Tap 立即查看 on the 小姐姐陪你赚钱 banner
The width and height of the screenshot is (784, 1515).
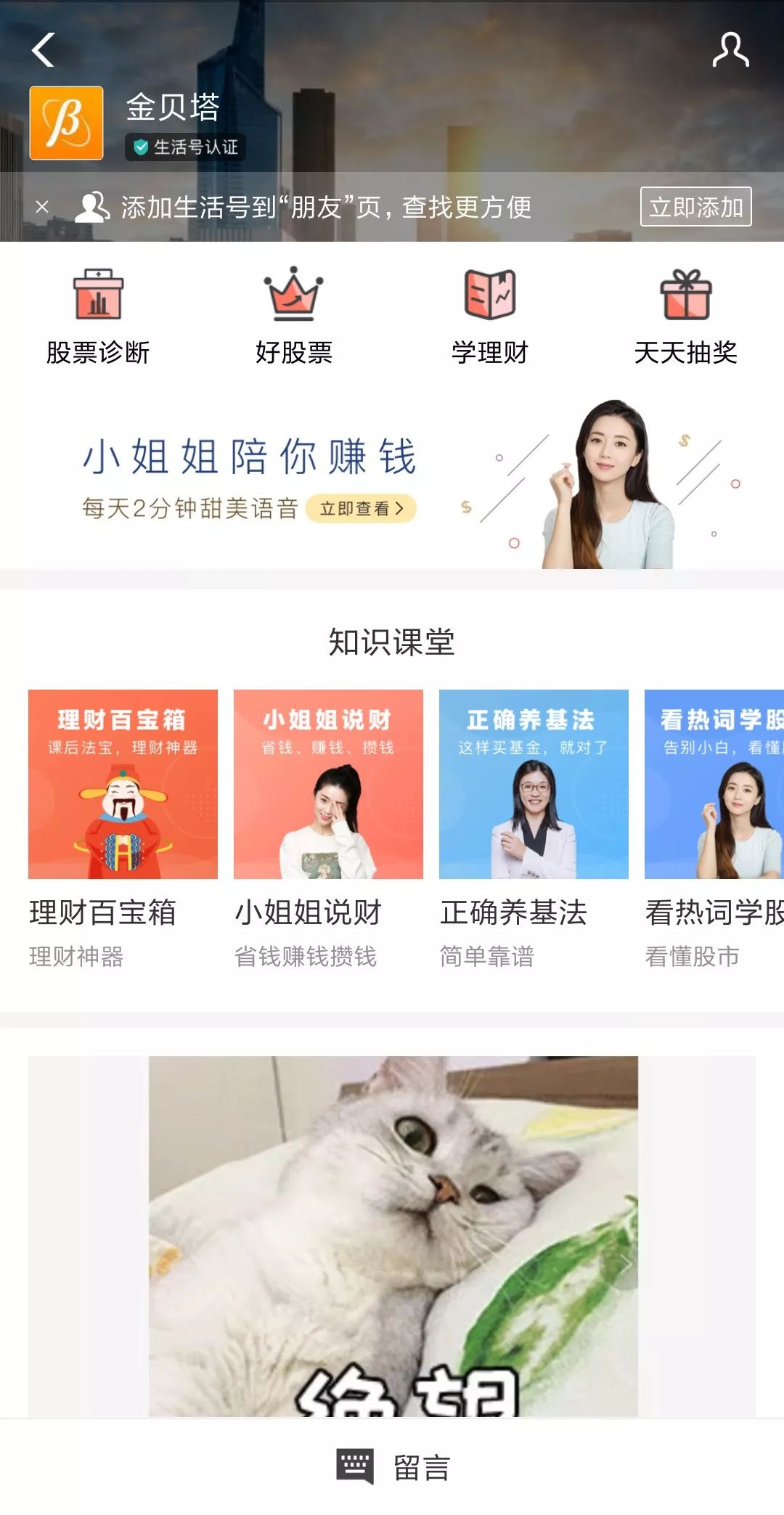pos(361,508)
